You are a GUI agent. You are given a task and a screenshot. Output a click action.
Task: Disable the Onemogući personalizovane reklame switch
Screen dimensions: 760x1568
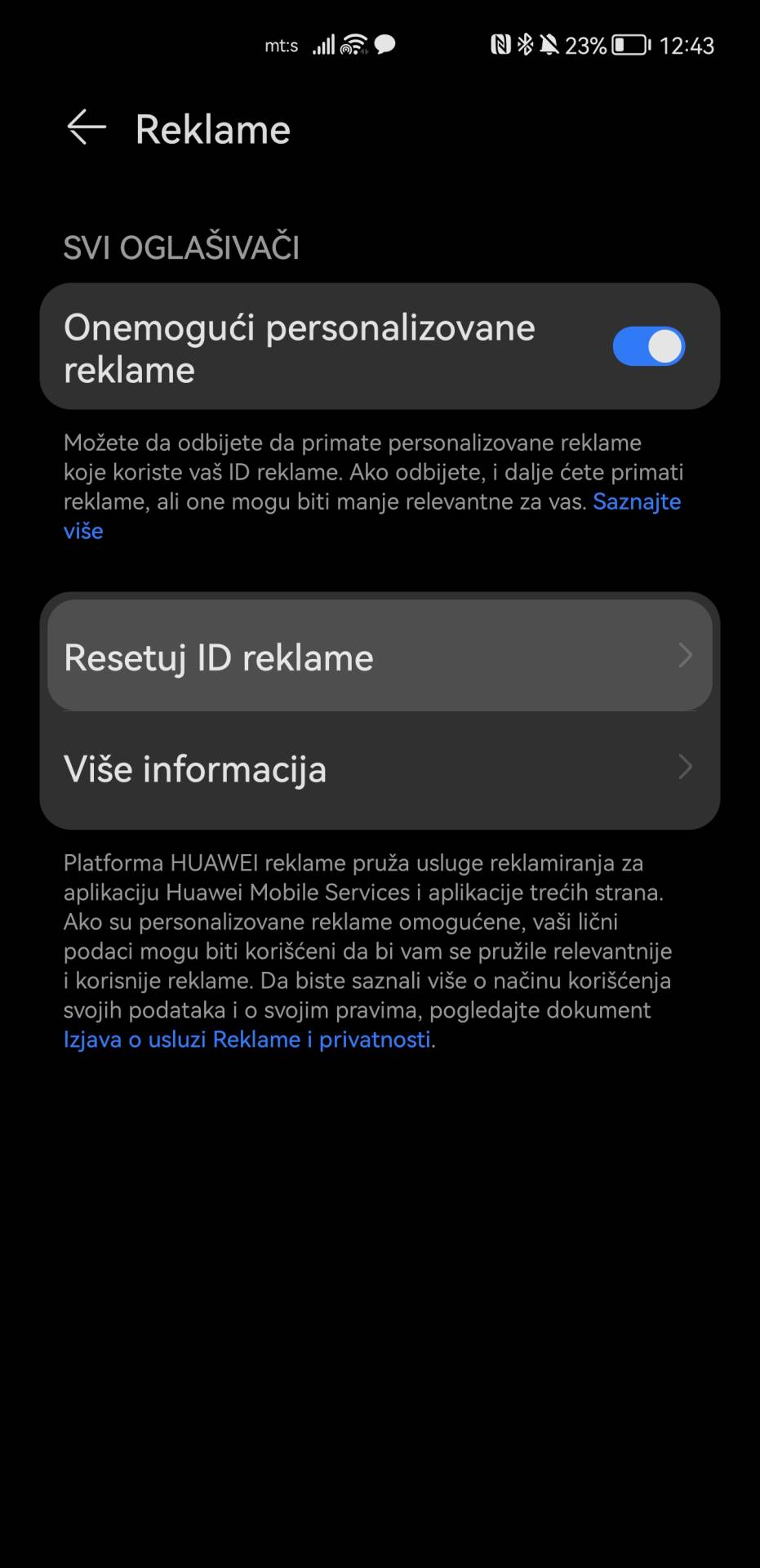tap(649, 345)
